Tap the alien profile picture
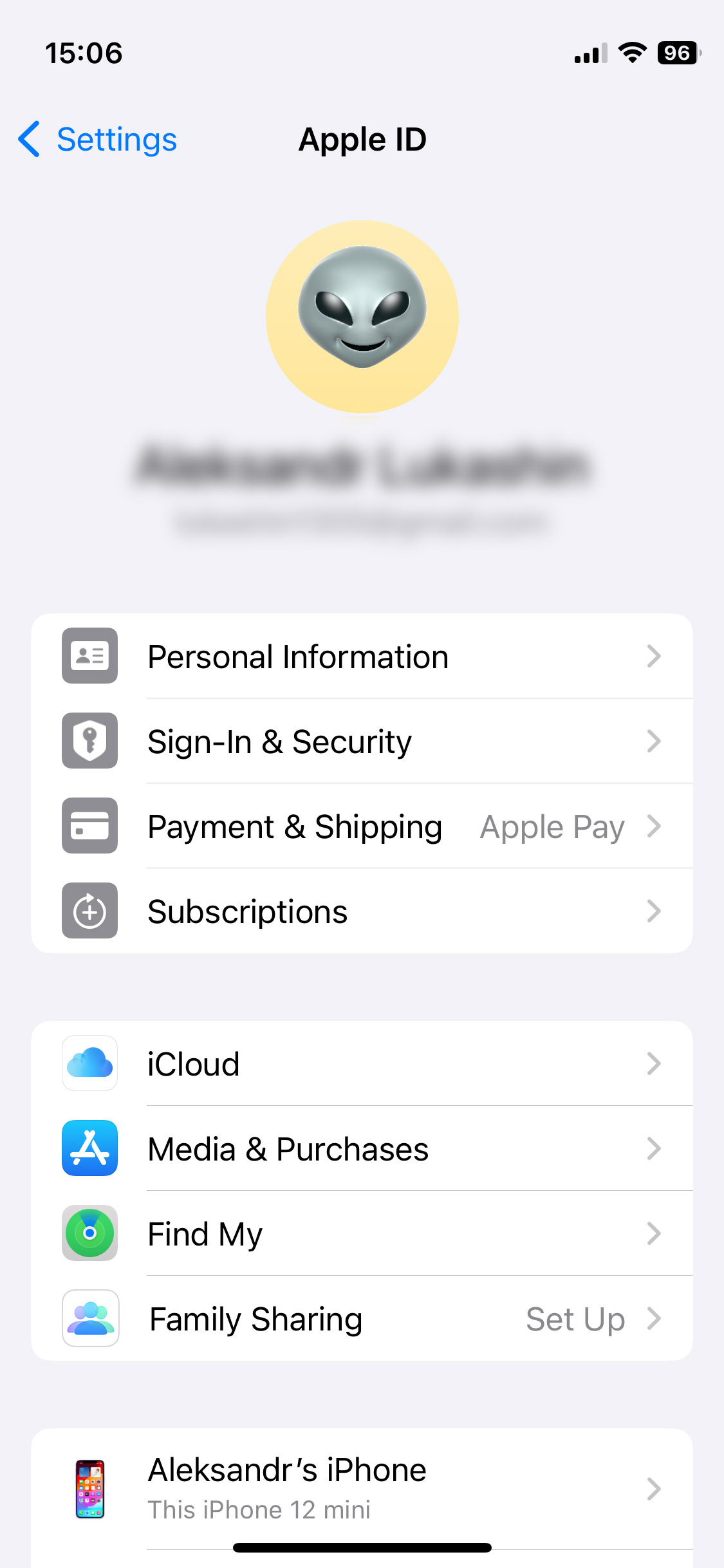Image resolution: width=724 pixels, height=1568 pixels. (362, 316)
